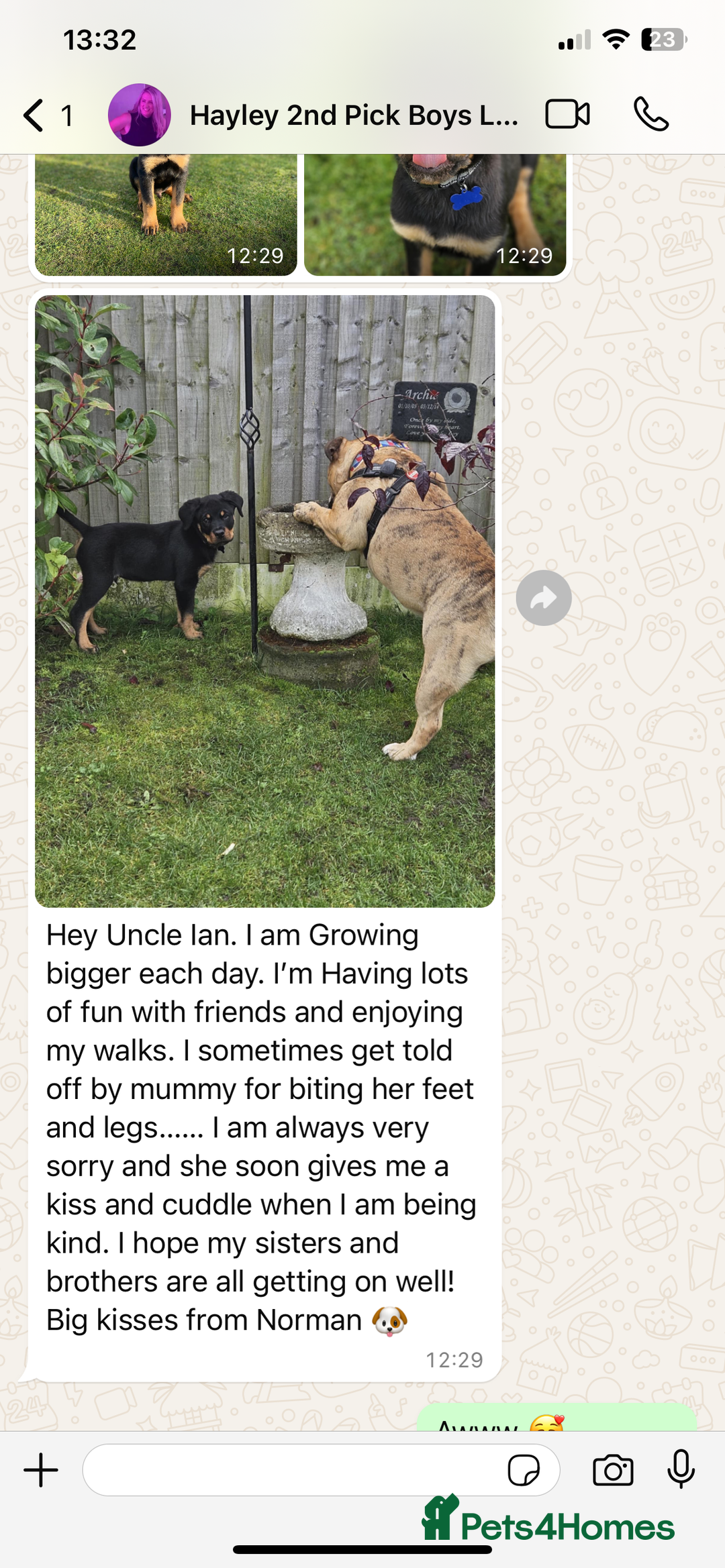Open the top-left puppy photo on grass
725x1568 pixels.
point(165,215)
